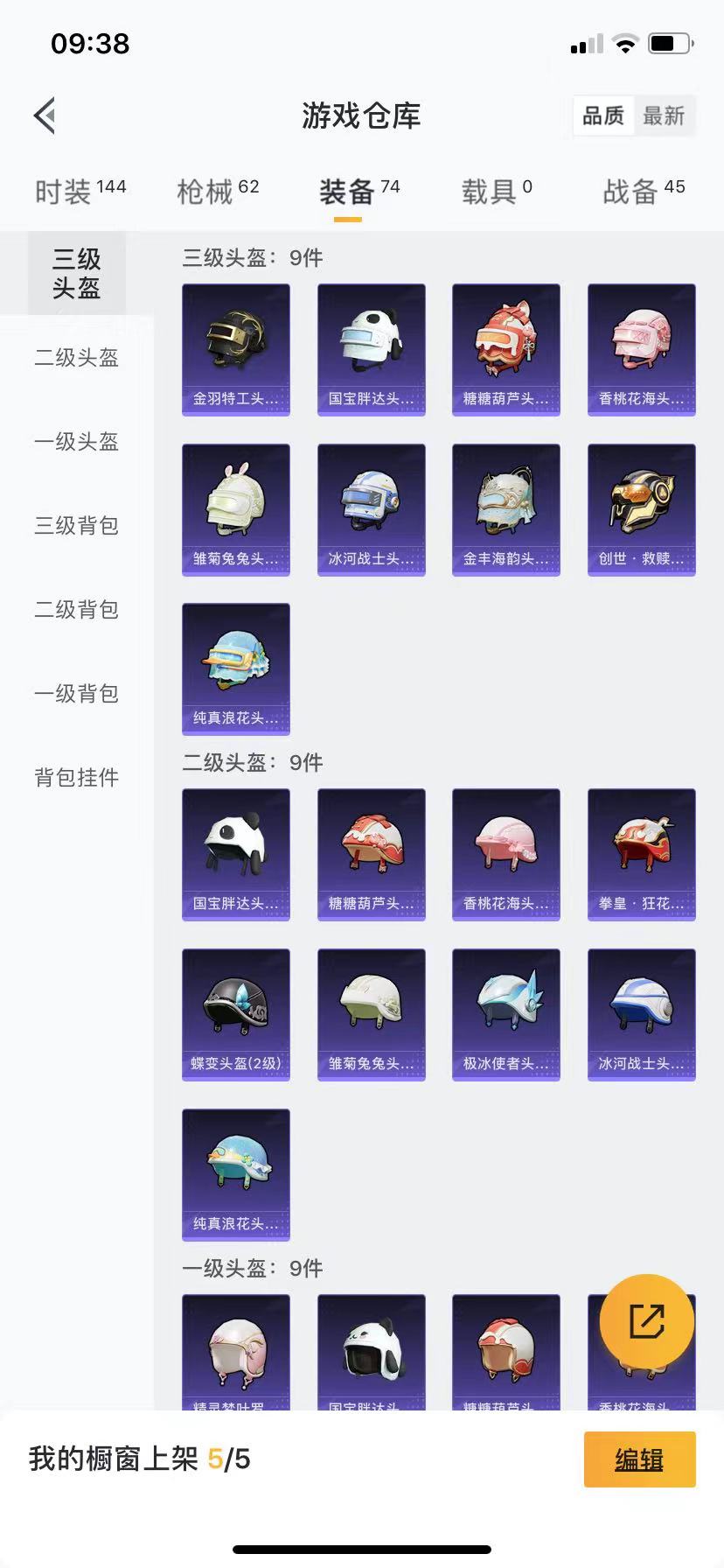Sort by 最新
Screen dimensions: 724x1568
(664, 115)
